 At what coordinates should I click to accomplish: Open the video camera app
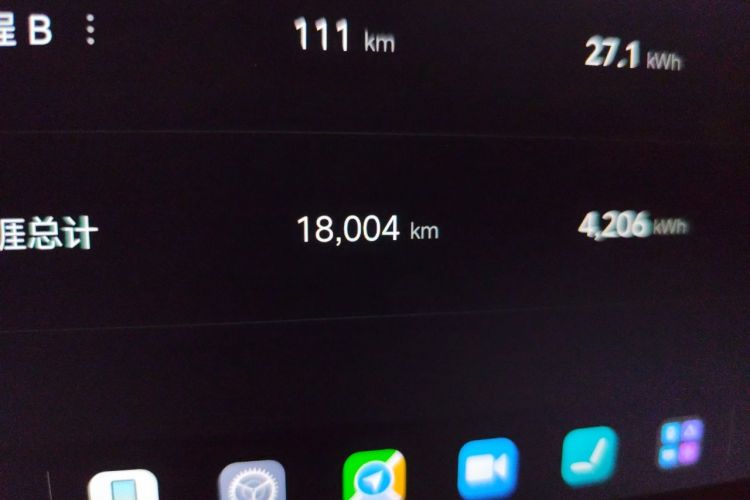click(488, 467)
